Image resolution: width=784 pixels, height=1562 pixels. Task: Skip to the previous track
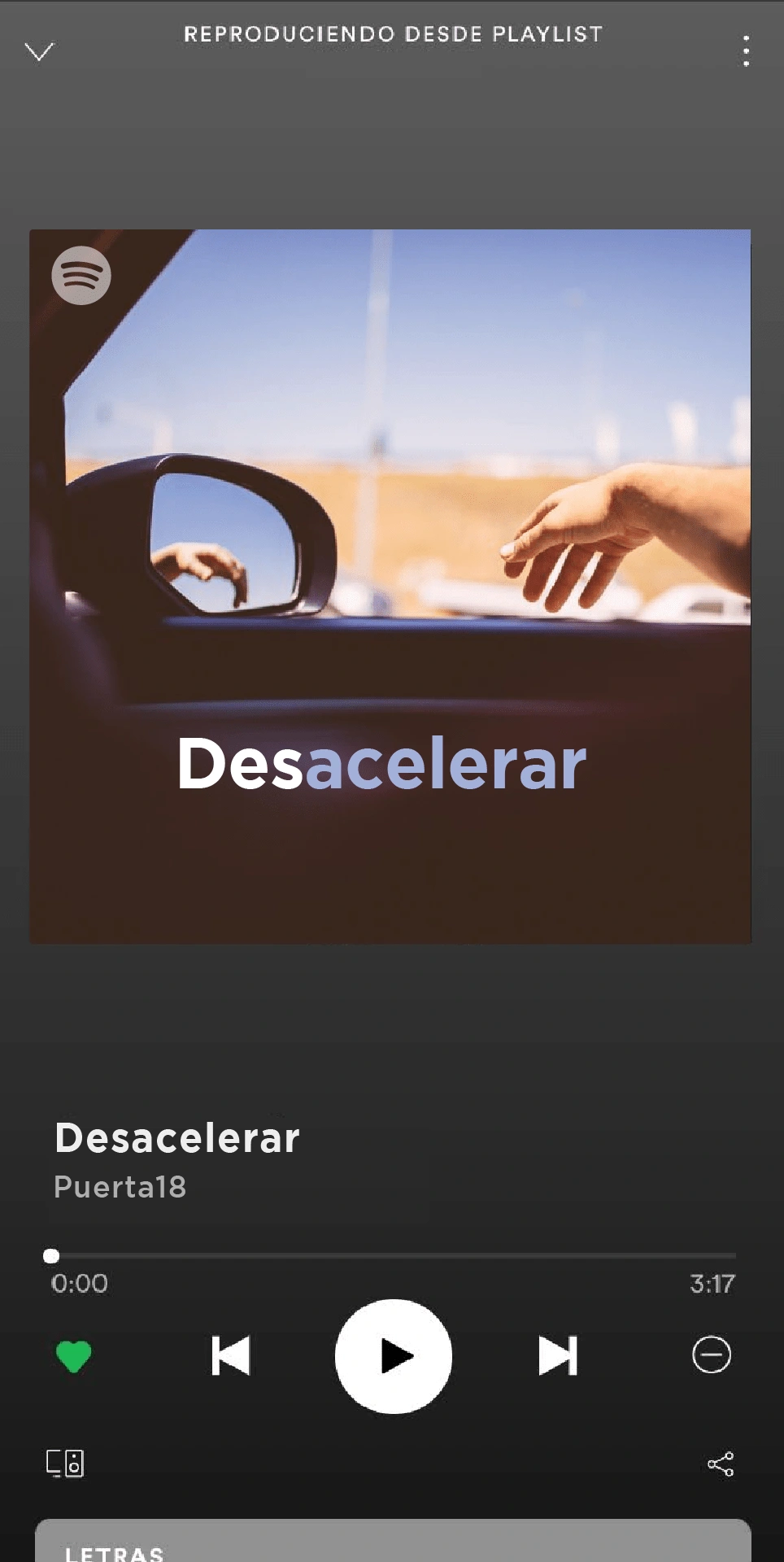pos(230,1356)
